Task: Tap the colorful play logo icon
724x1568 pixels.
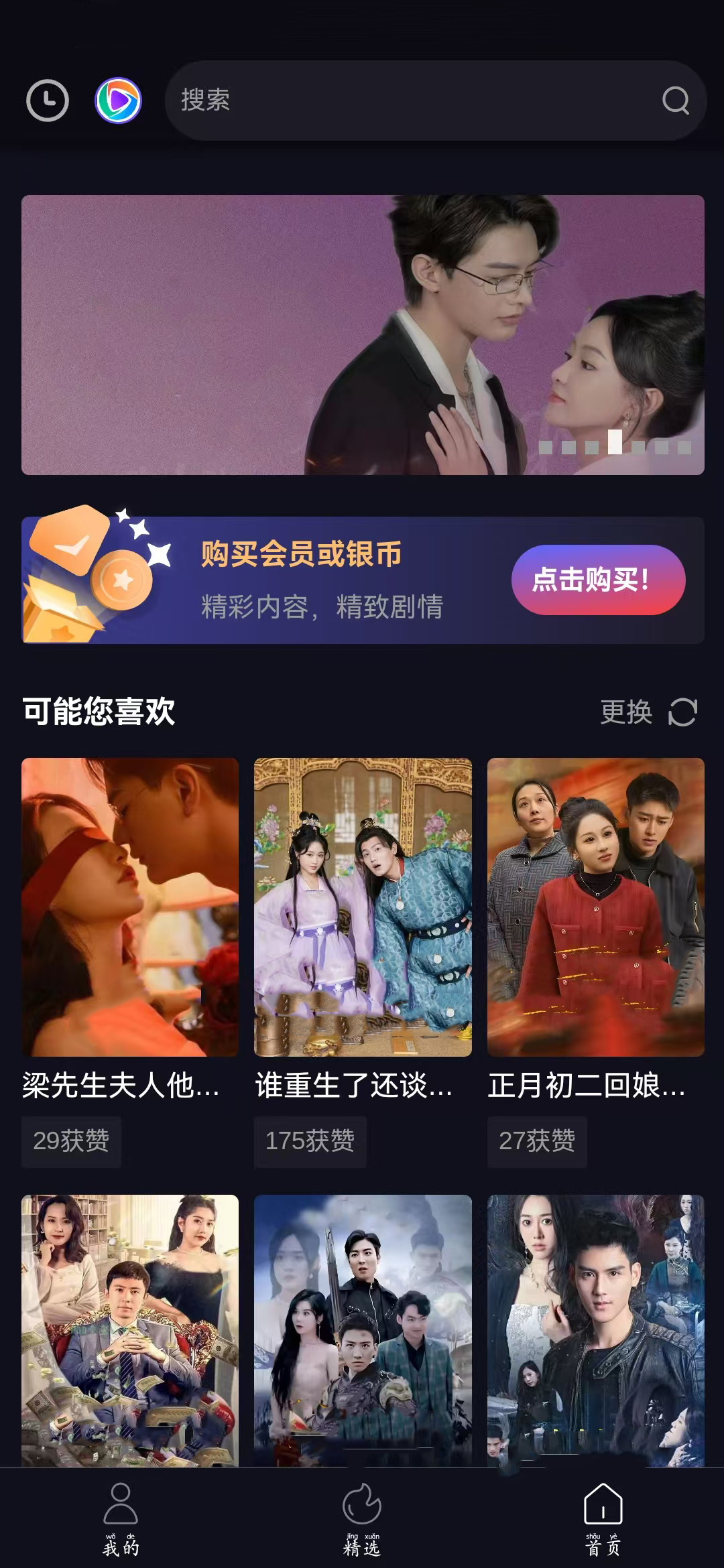Action: tap(118, 101)
